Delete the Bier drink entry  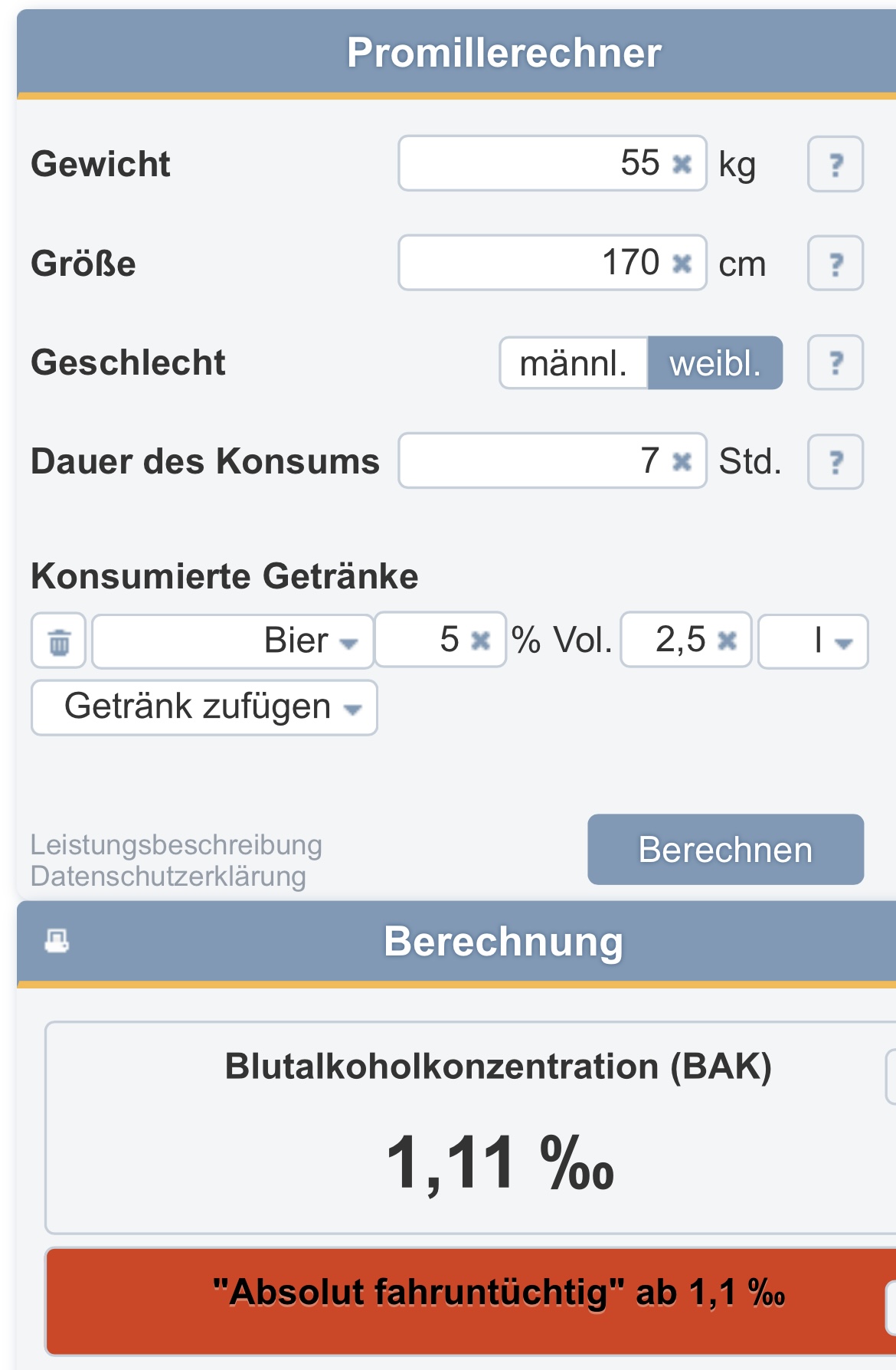click(x=59, y=641)
